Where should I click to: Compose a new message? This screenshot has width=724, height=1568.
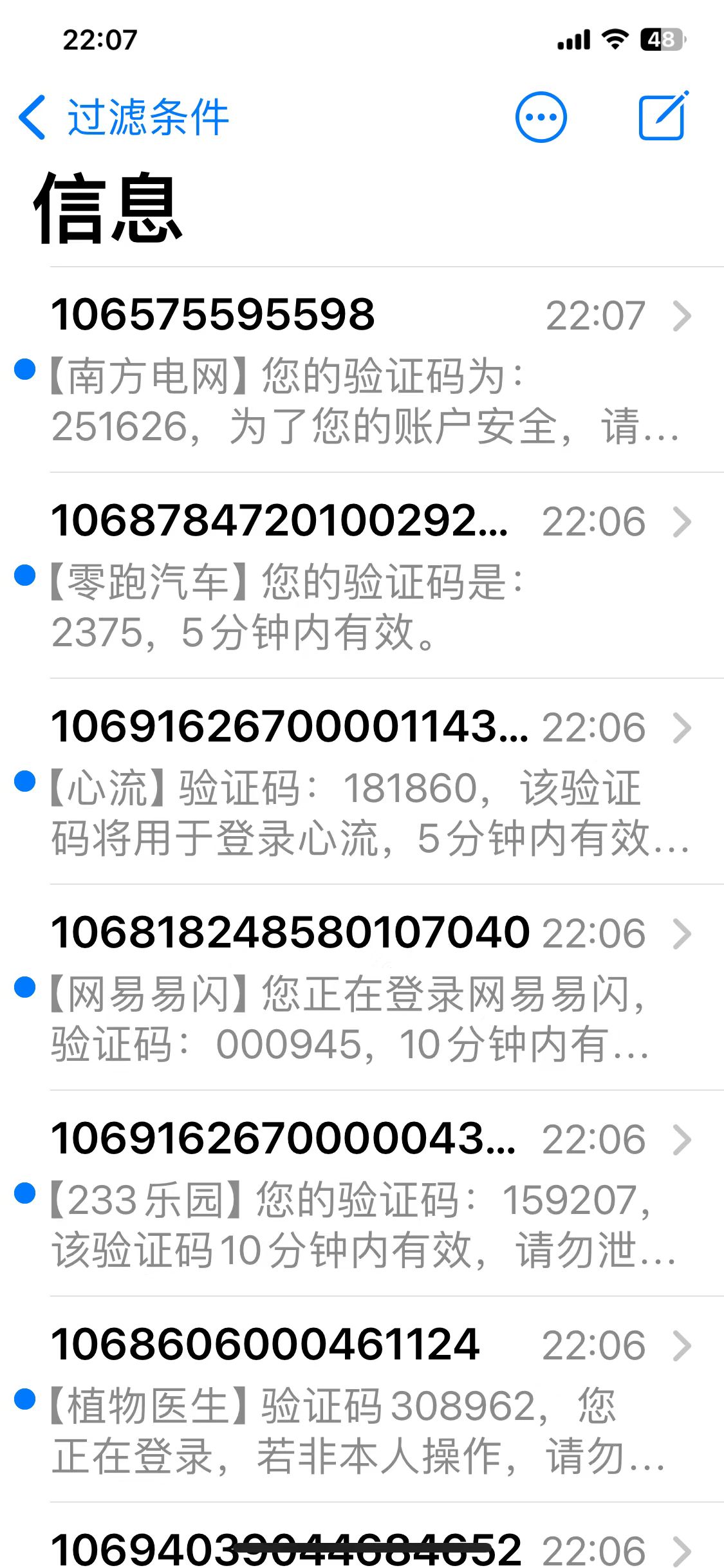664,116
